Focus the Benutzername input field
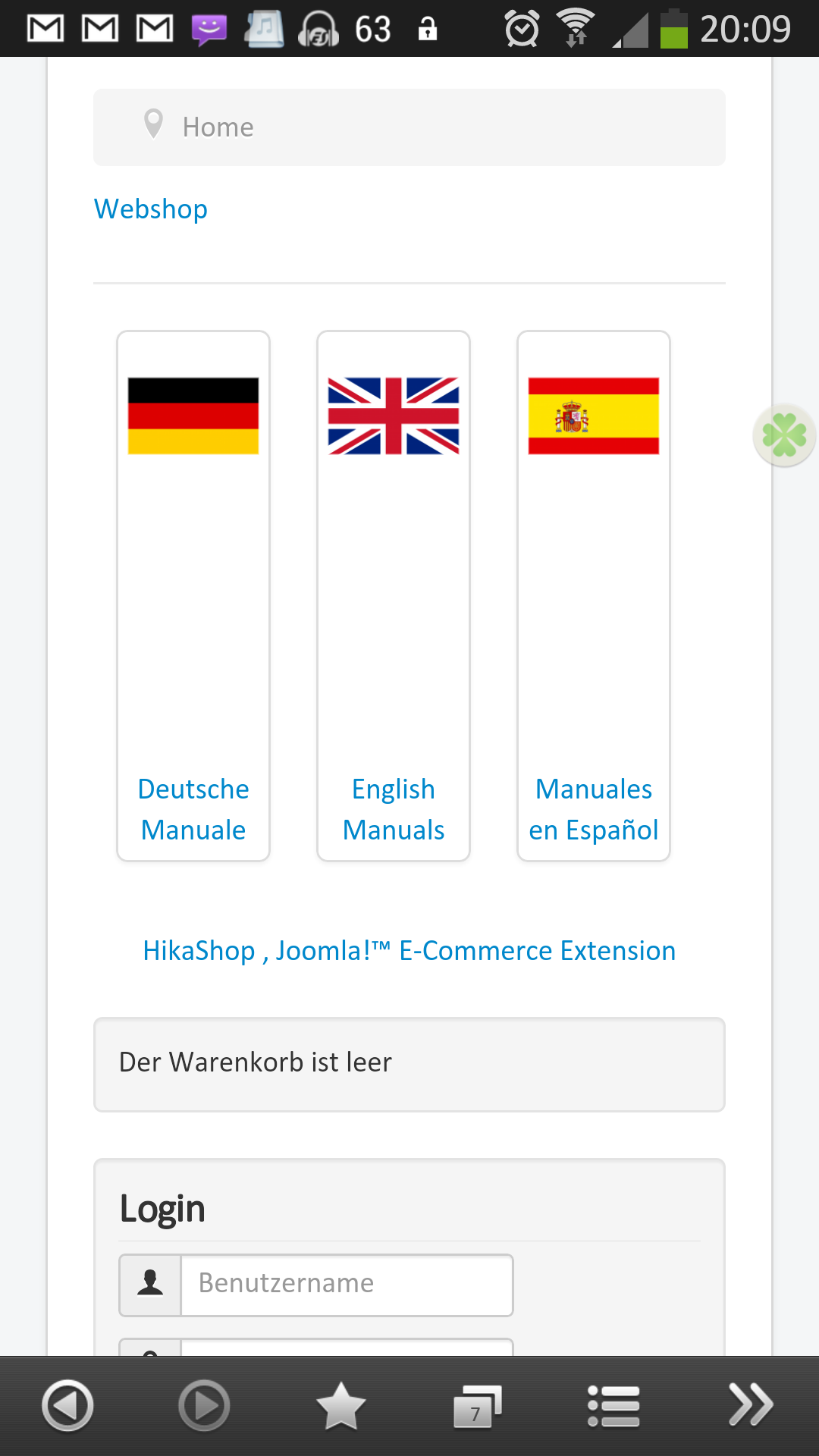The height and width of the screenshot is (1456, 819). pos(346,1284)
